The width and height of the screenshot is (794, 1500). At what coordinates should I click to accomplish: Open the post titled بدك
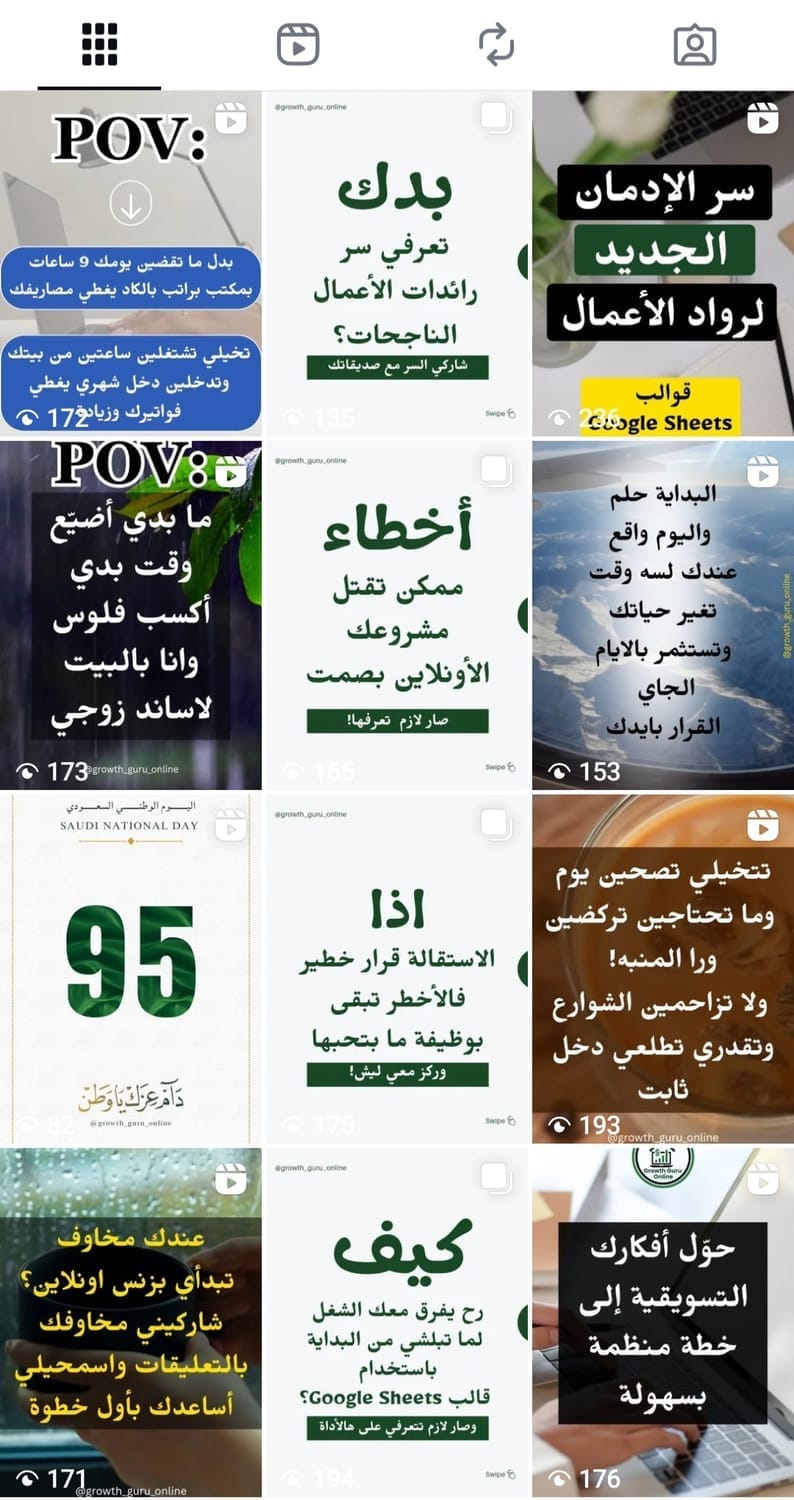click(397, 262)
